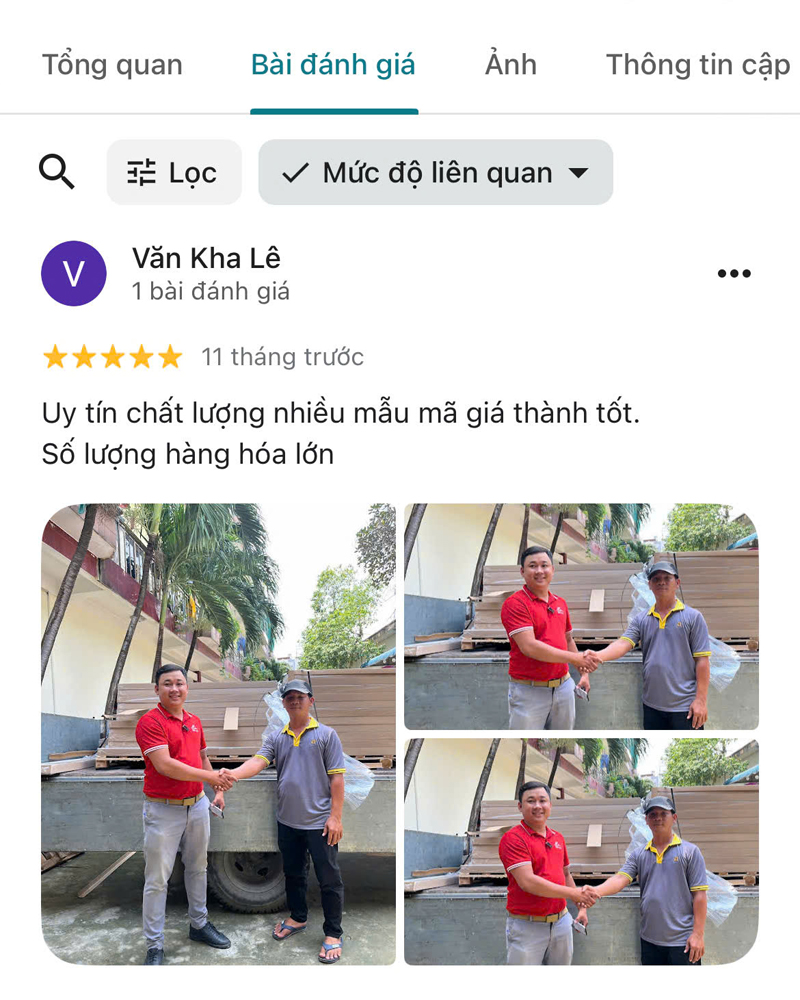Expand the Mức độ liên quan sort dropdown
This screenshot has width=800, height=1000.
pyautogui.click(x=435, y=172)
